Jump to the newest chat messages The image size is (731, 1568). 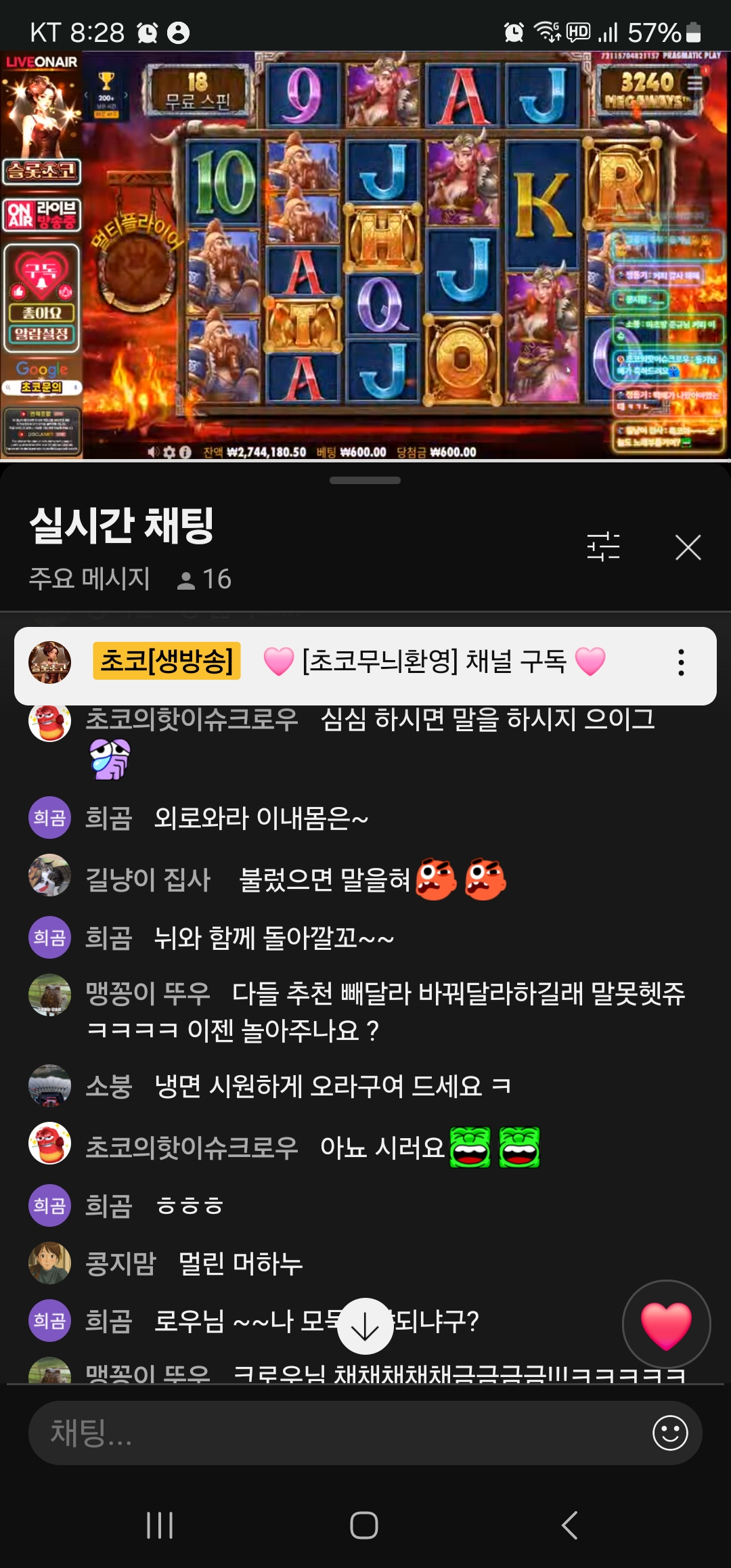[x=365, y=1326]
